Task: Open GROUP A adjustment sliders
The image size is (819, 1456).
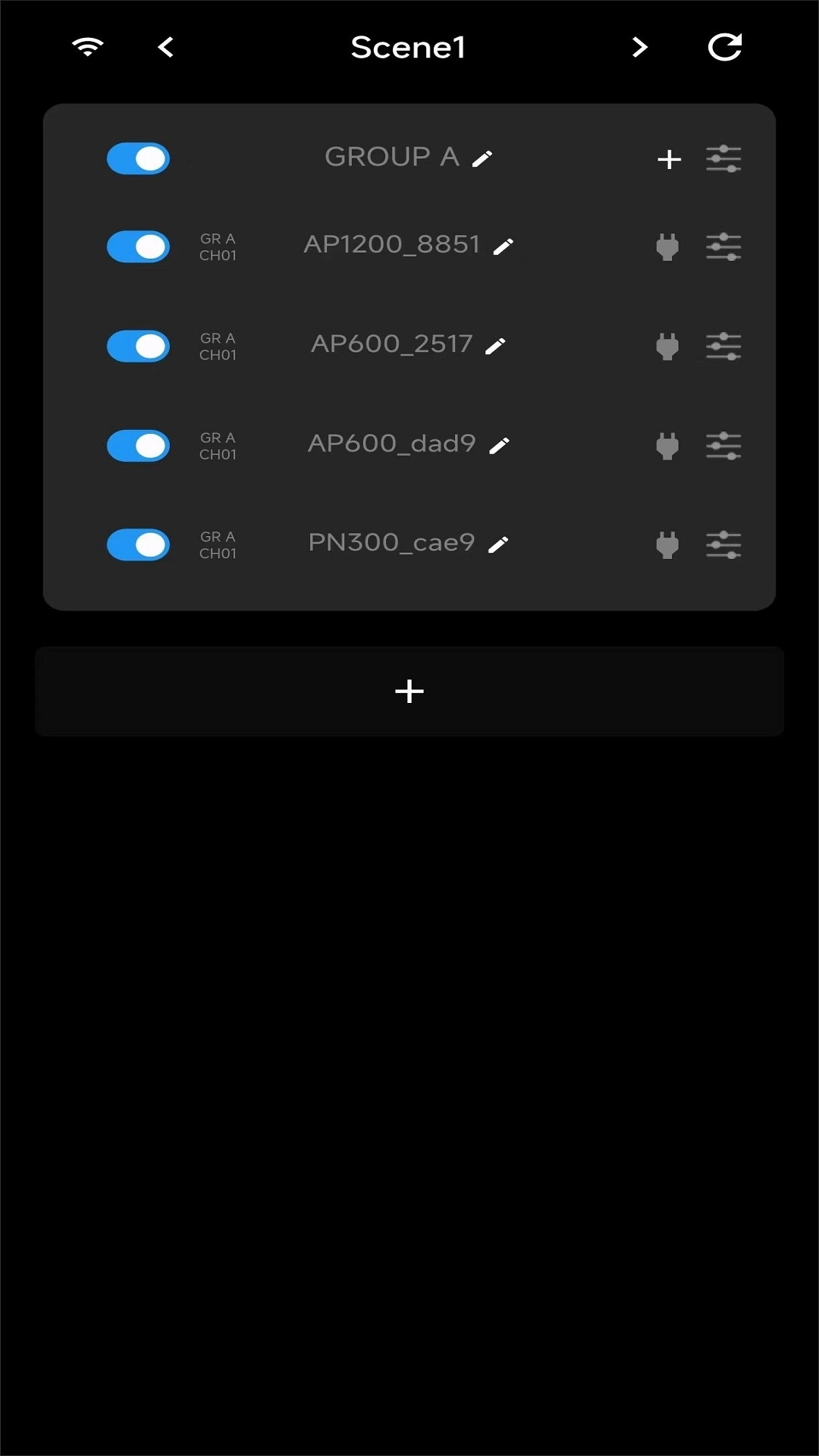Action: pyautogui.click(x=723, y=159)
